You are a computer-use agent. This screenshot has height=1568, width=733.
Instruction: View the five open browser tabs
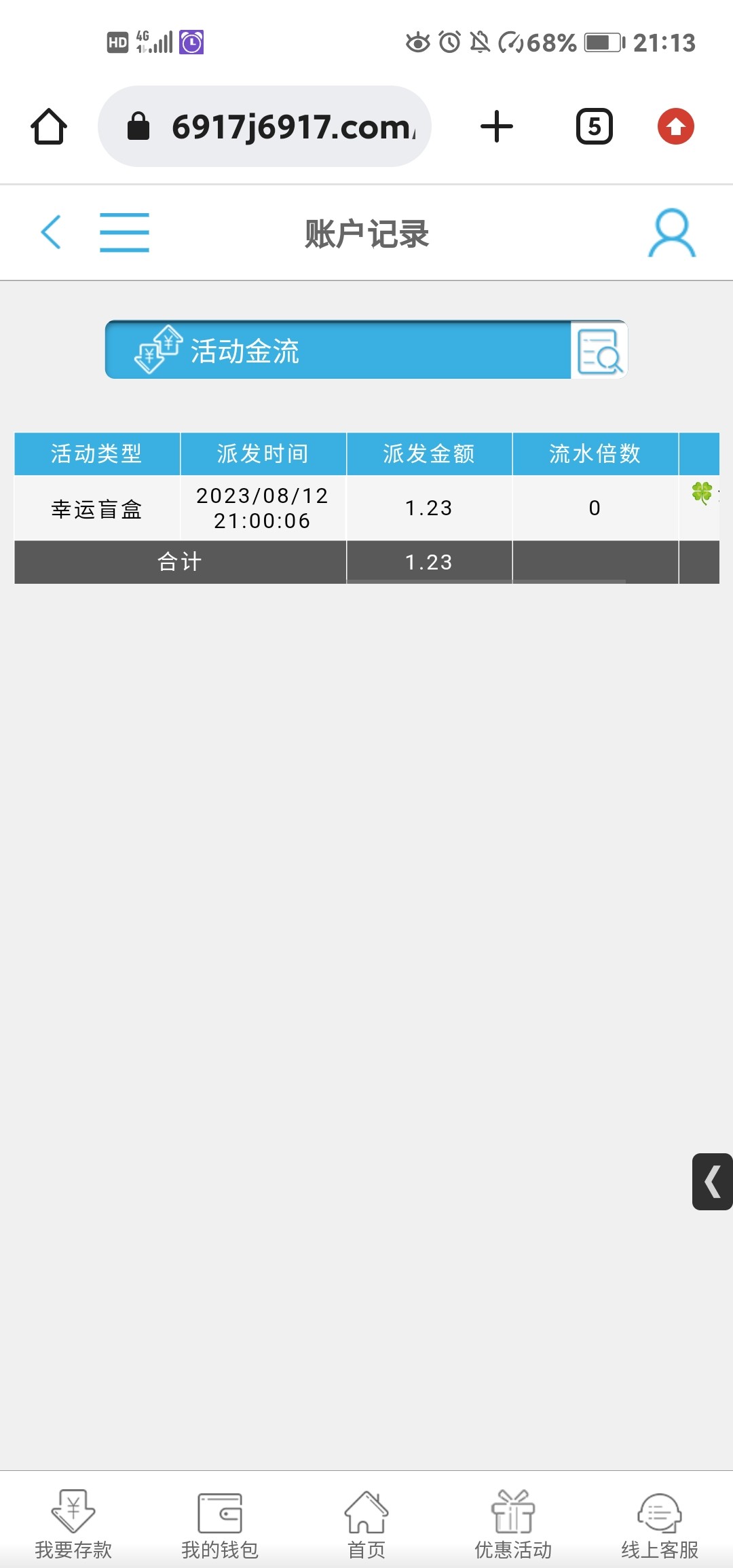click(594, 127)
